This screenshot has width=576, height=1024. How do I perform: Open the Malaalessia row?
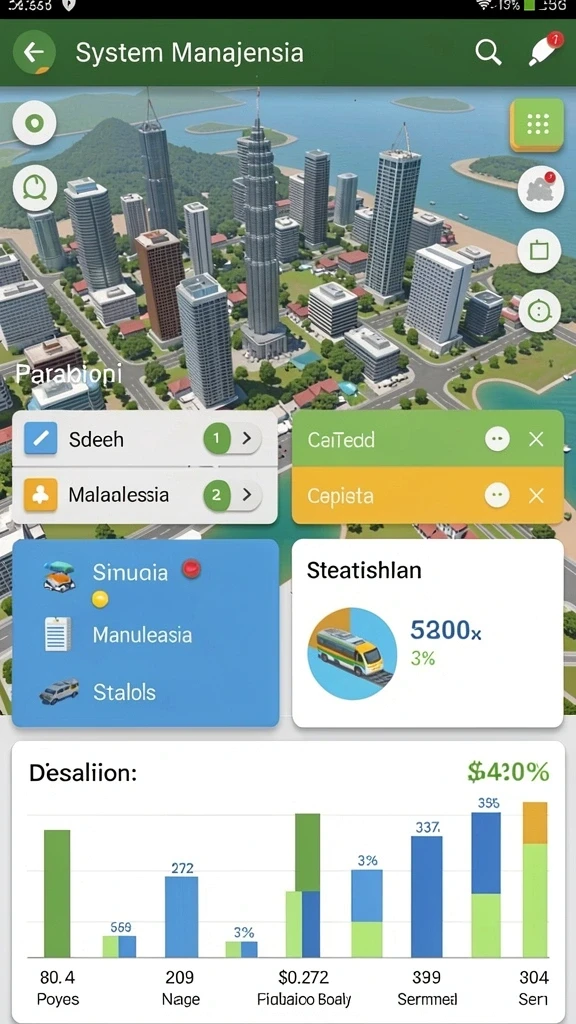click(x=144, y=495)
